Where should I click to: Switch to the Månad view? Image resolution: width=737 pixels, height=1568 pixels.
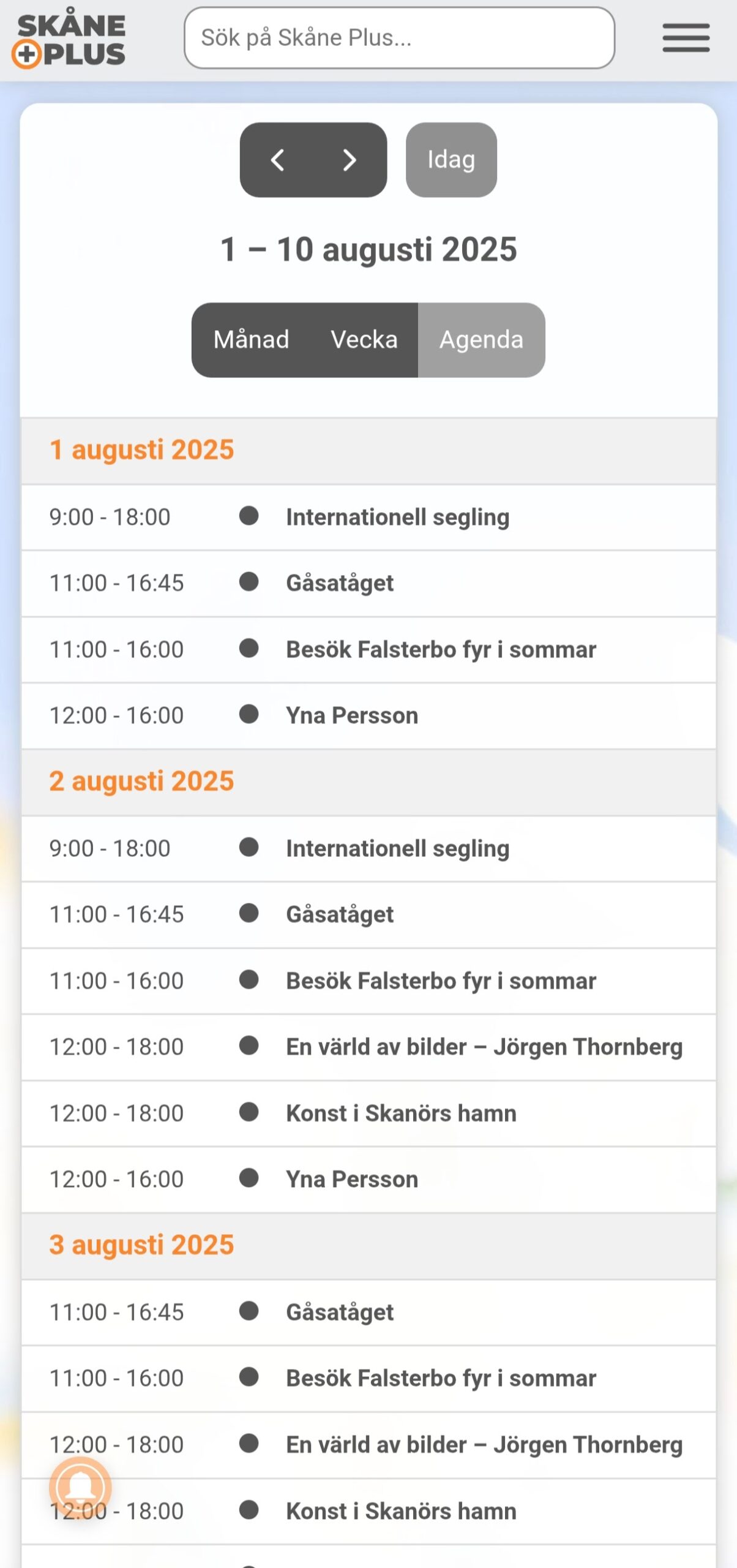(251, 340)
